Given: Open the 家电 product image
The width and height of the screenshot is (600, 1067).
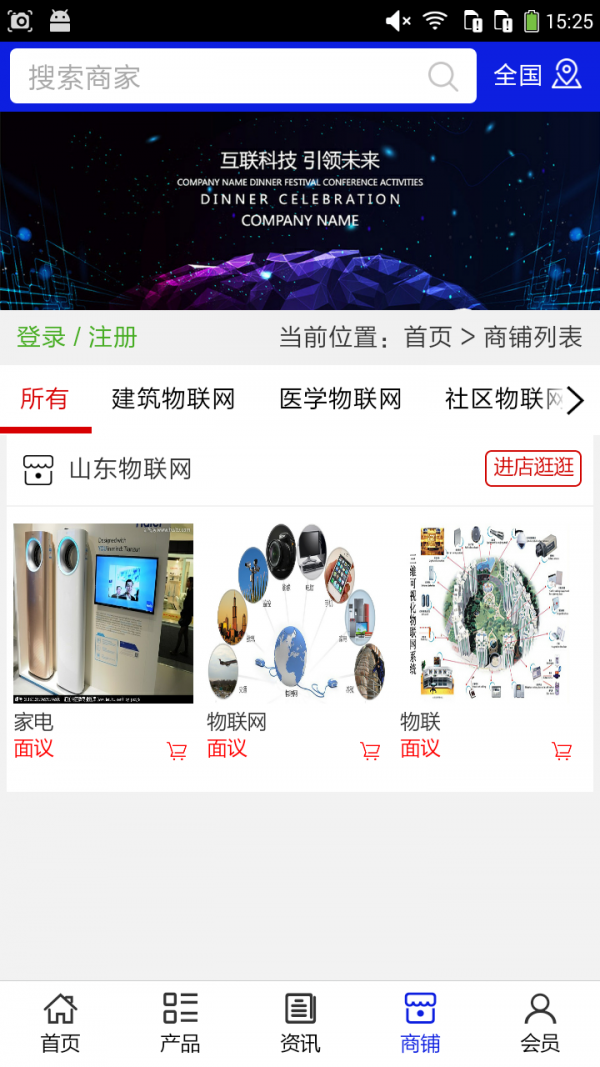Looking at the screenshot, I should click(103, 613).
